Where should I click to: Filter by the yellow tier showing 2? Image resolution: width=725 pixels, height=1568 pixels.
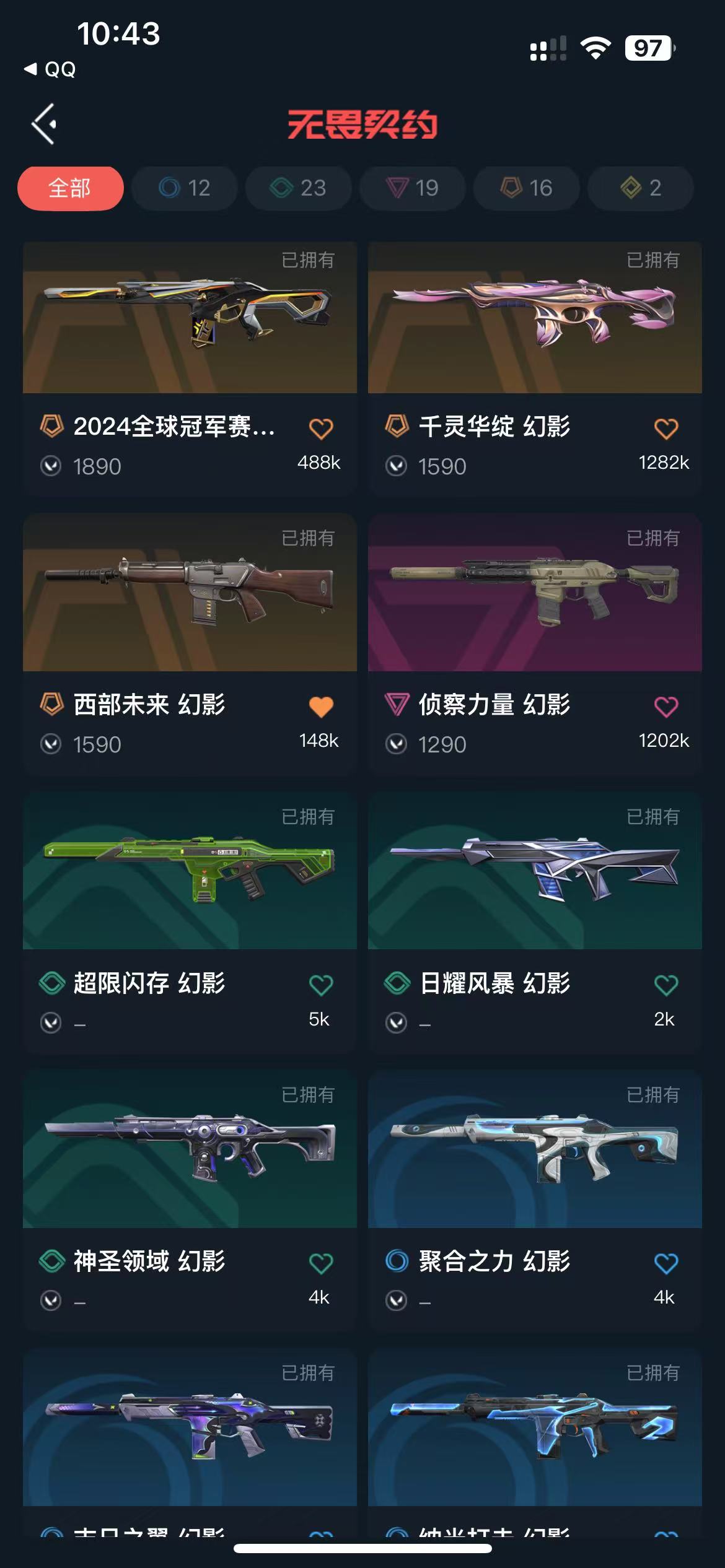tap(640, 188)
